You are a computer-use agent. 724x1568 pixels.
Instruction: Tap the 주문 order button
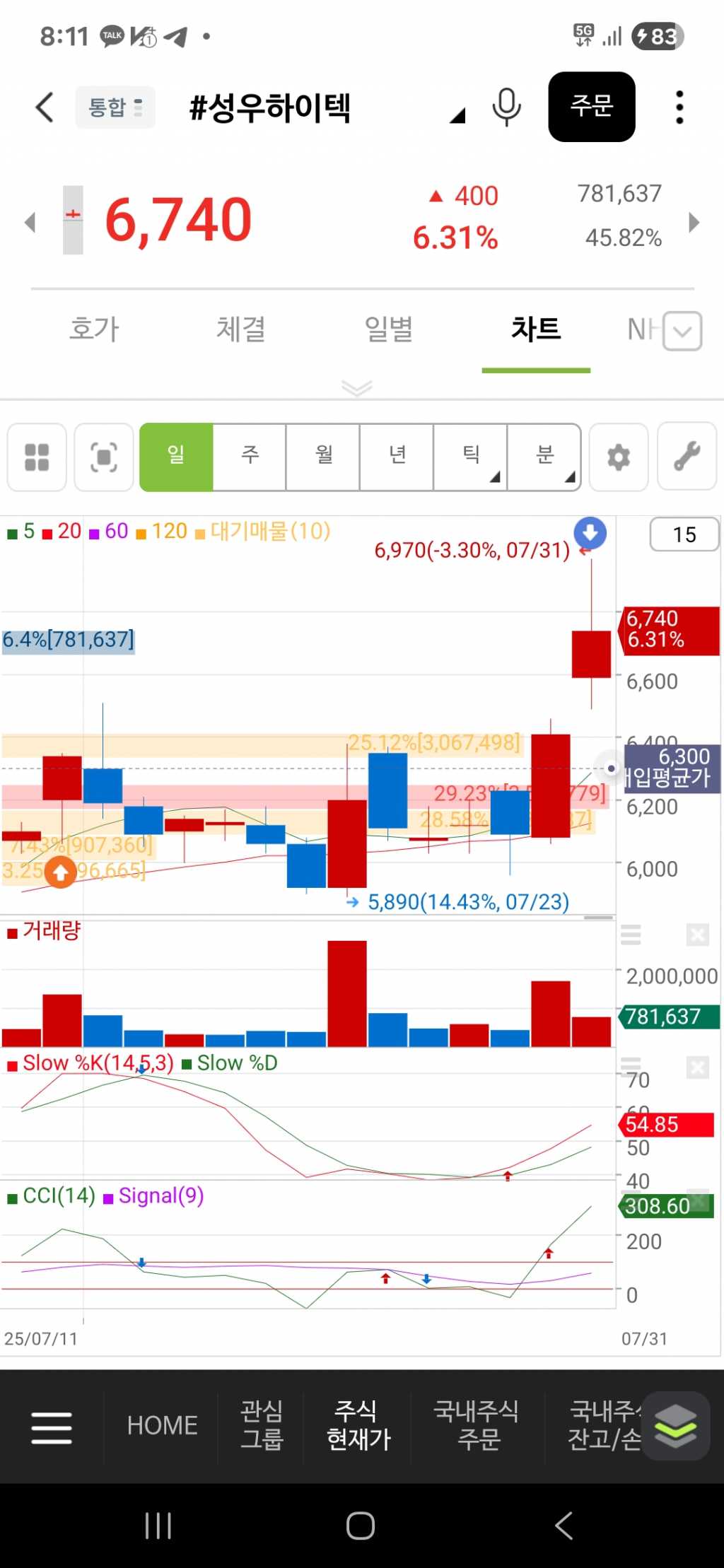click(x=591, y=107)
